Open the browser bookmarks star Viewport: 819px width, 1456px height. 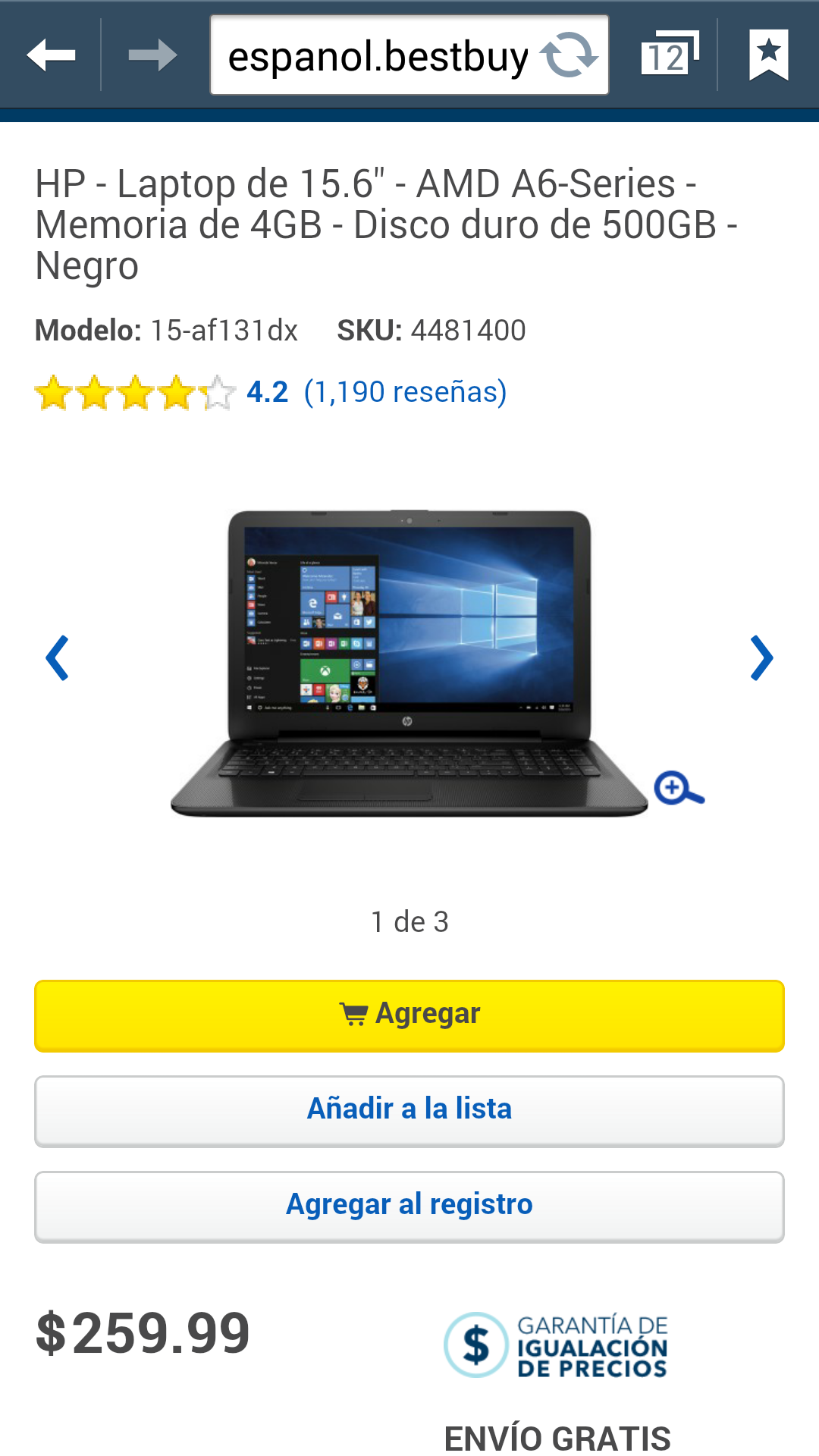(769, 55)
